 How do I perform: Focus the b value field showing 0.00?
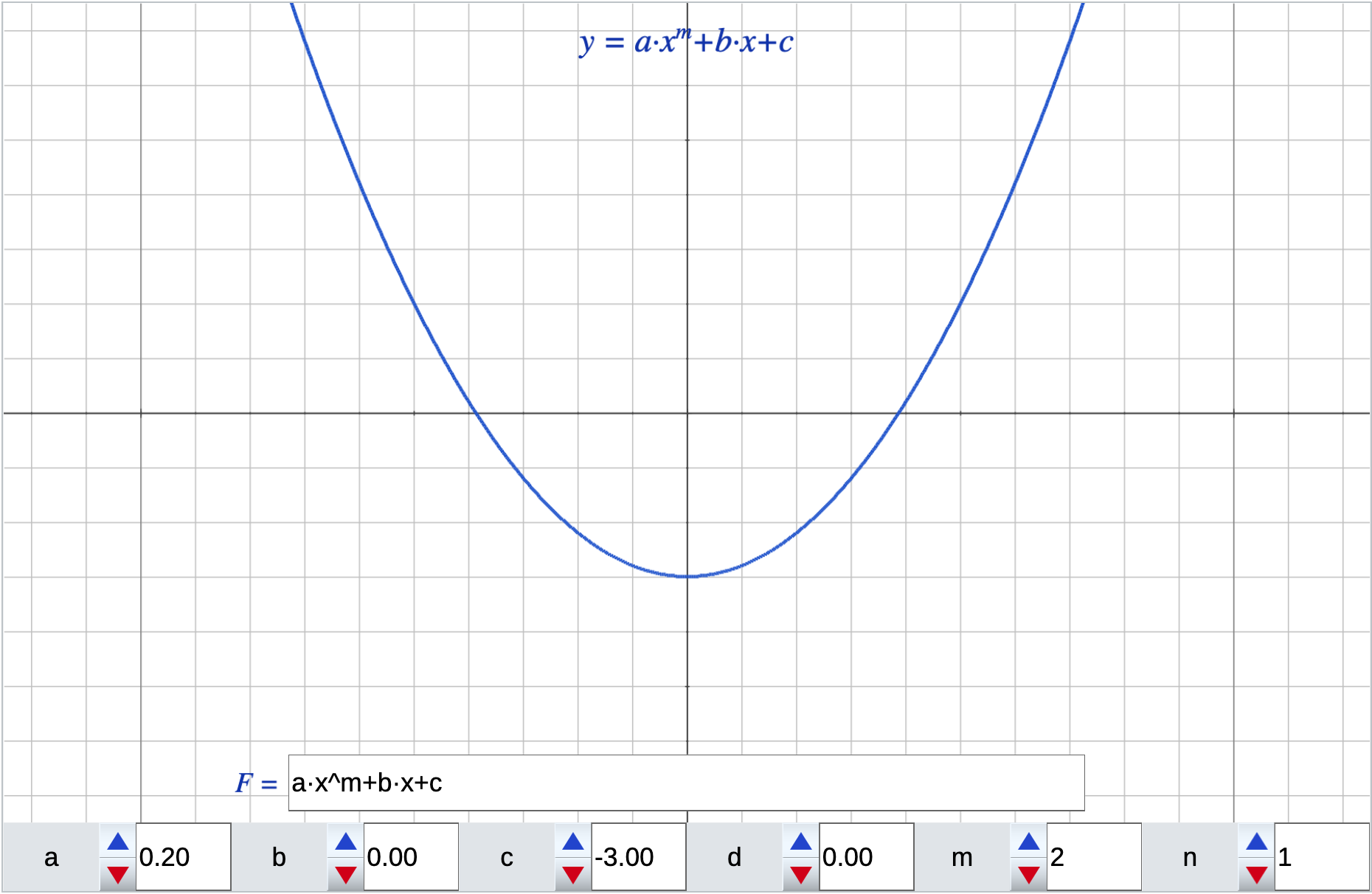[x=411, y=857]
